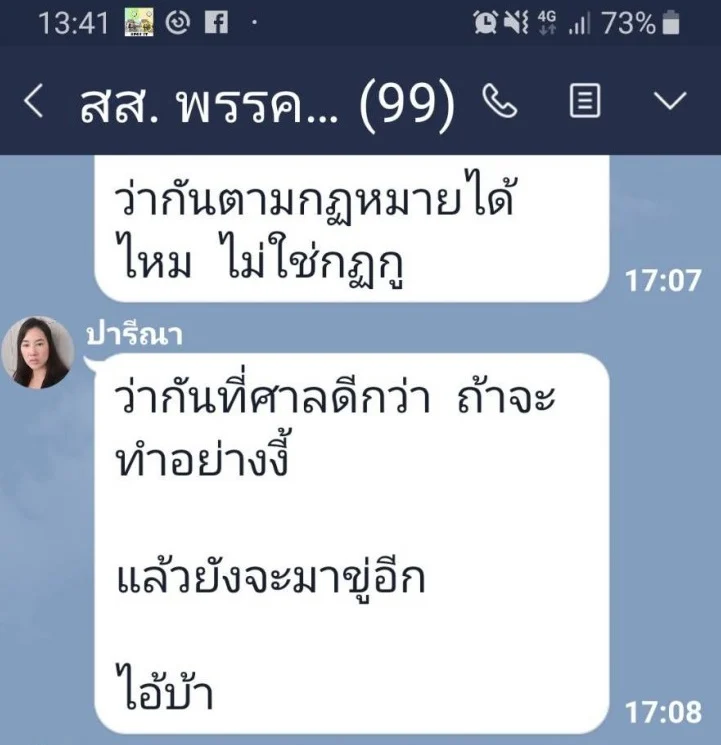Start a voice call in this group
Image resolution: width=721 pixels, height=745 pixels.
click(498, 101)
